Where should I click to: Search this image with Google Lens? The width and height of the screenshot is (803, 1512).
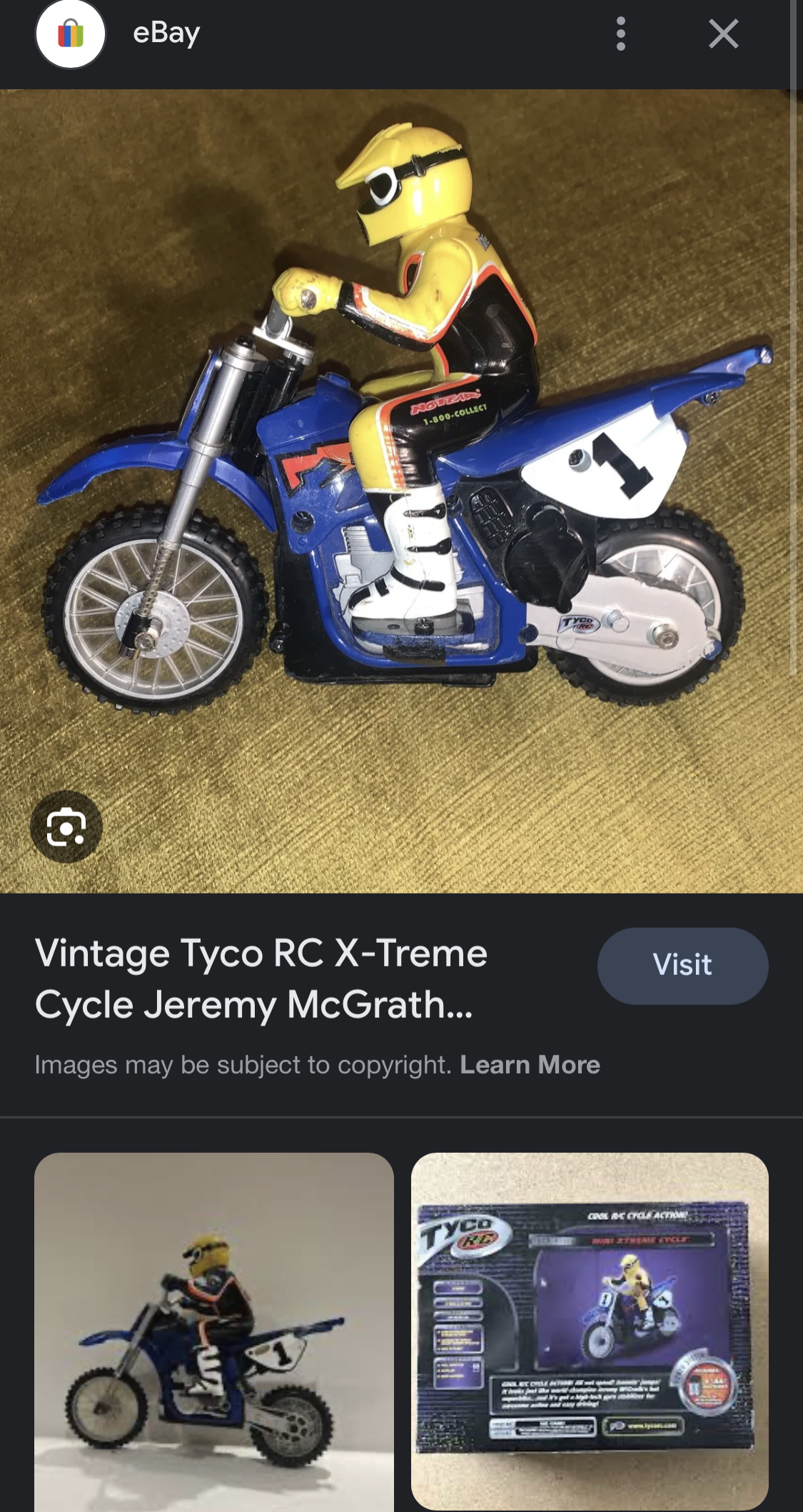[x=66, y=827]
